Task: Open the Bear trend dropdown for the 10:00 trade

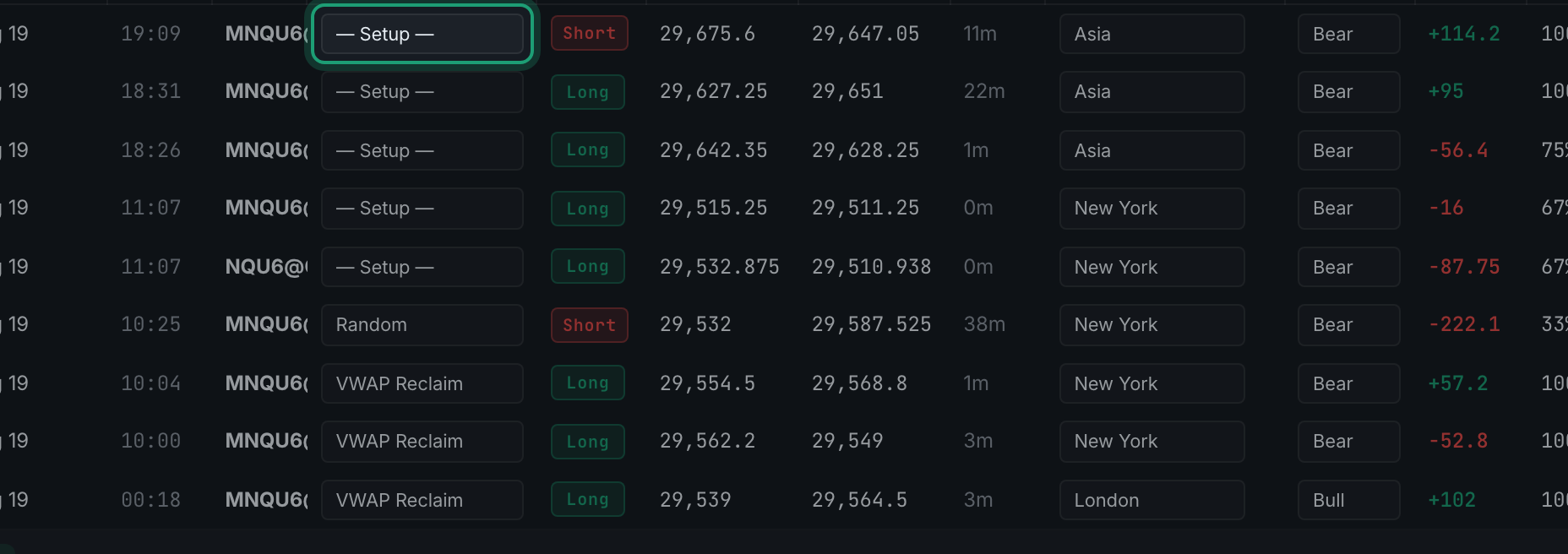Action: pyautogui.click(x=1349, y=441)
